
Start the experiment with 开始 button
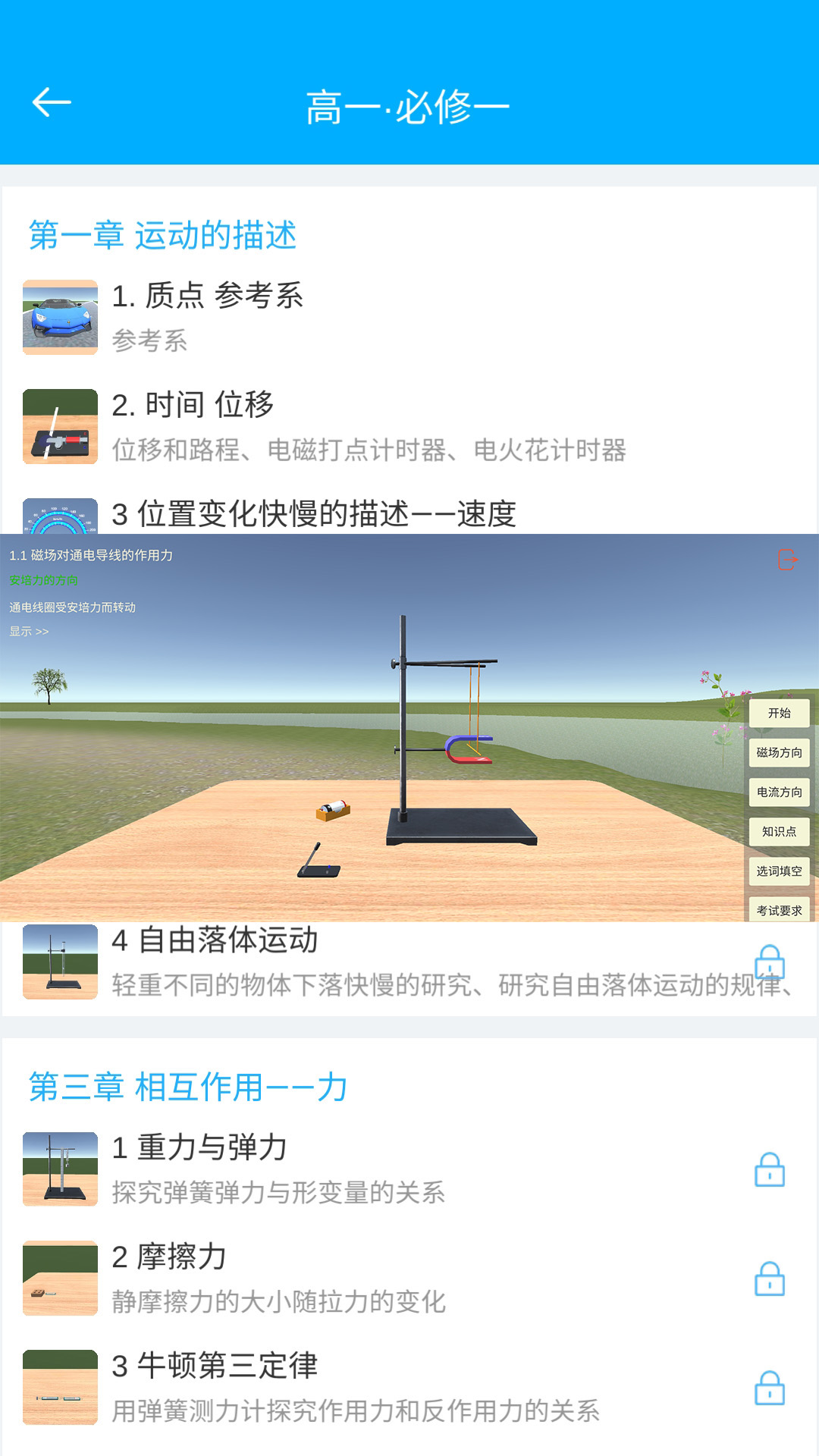[779, 714]
